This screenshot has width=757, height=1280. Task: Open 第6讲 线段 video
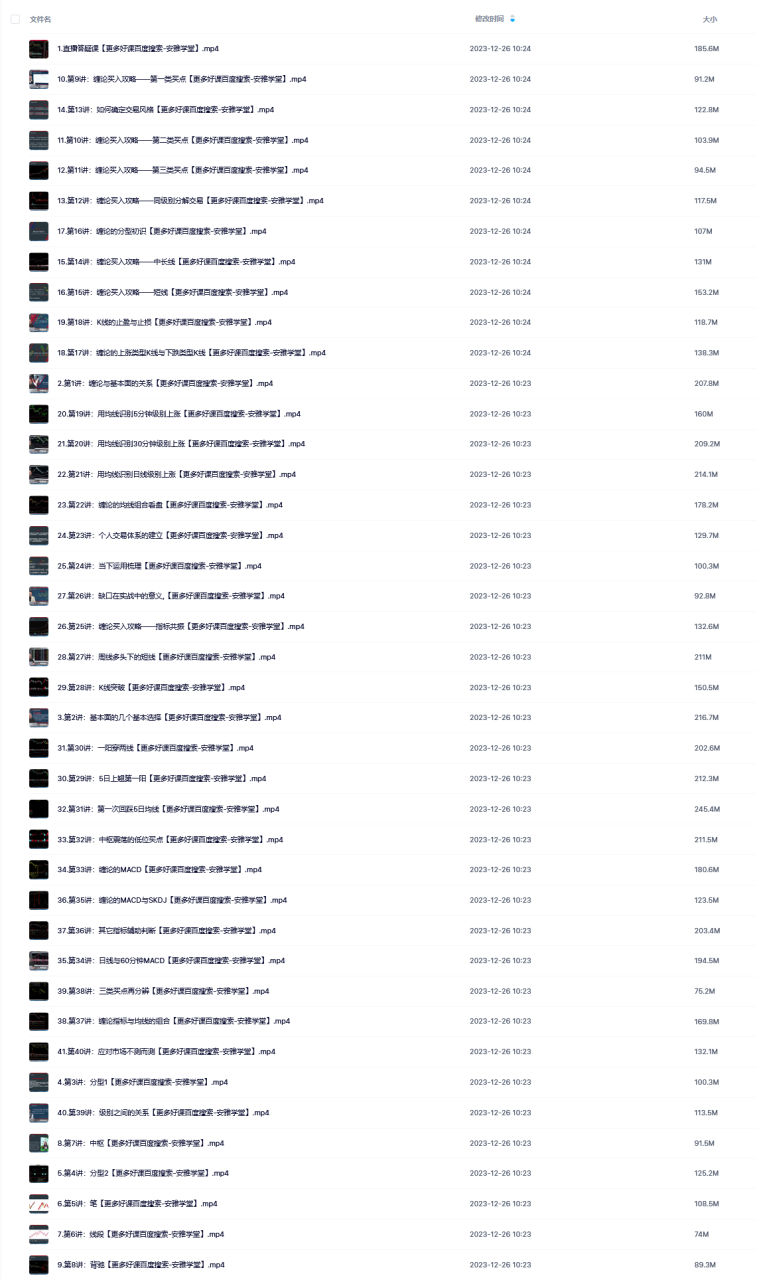140,1234
